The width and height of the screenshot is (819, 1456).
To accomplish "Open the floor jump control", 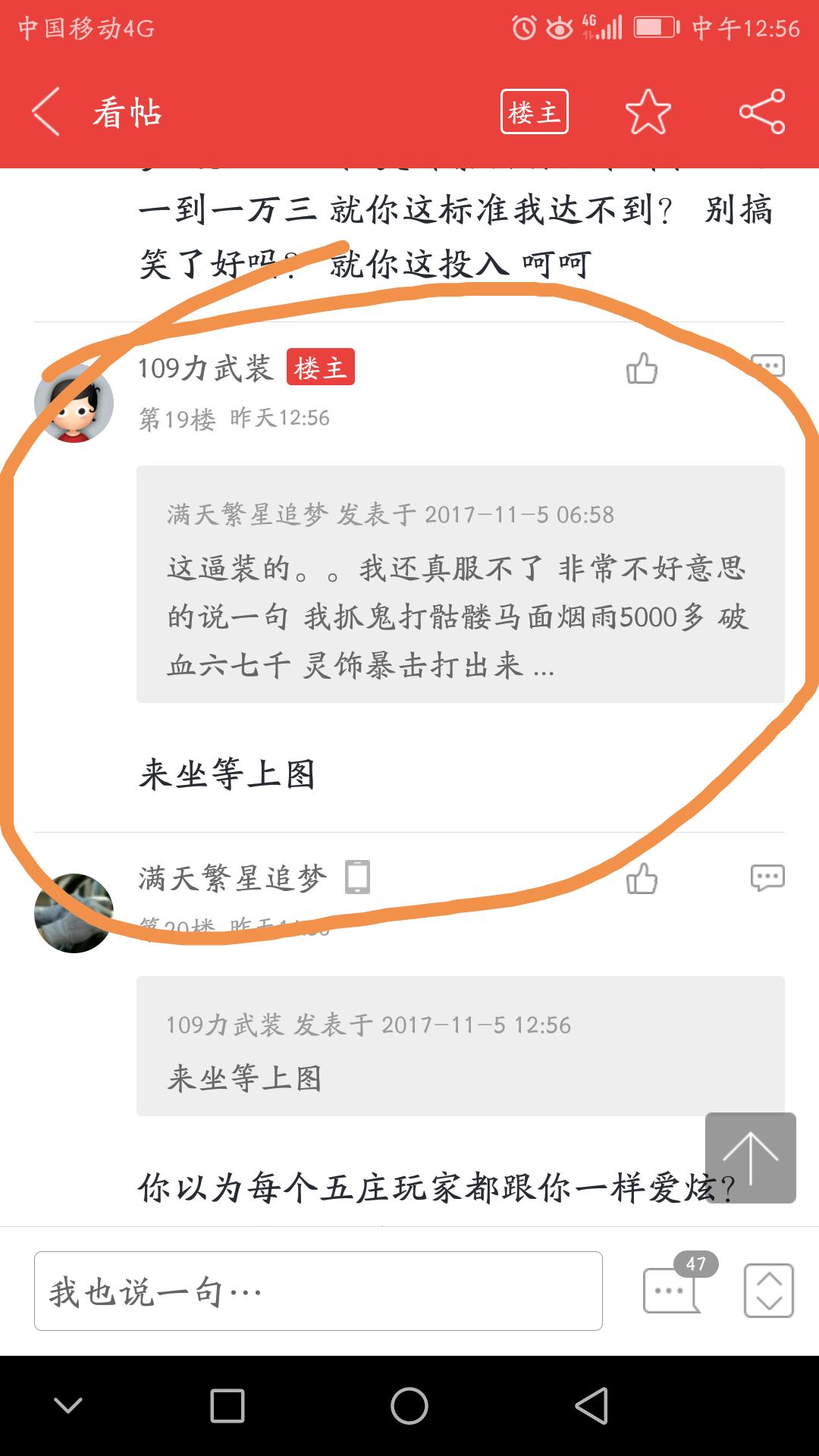I will (768, 1290).
